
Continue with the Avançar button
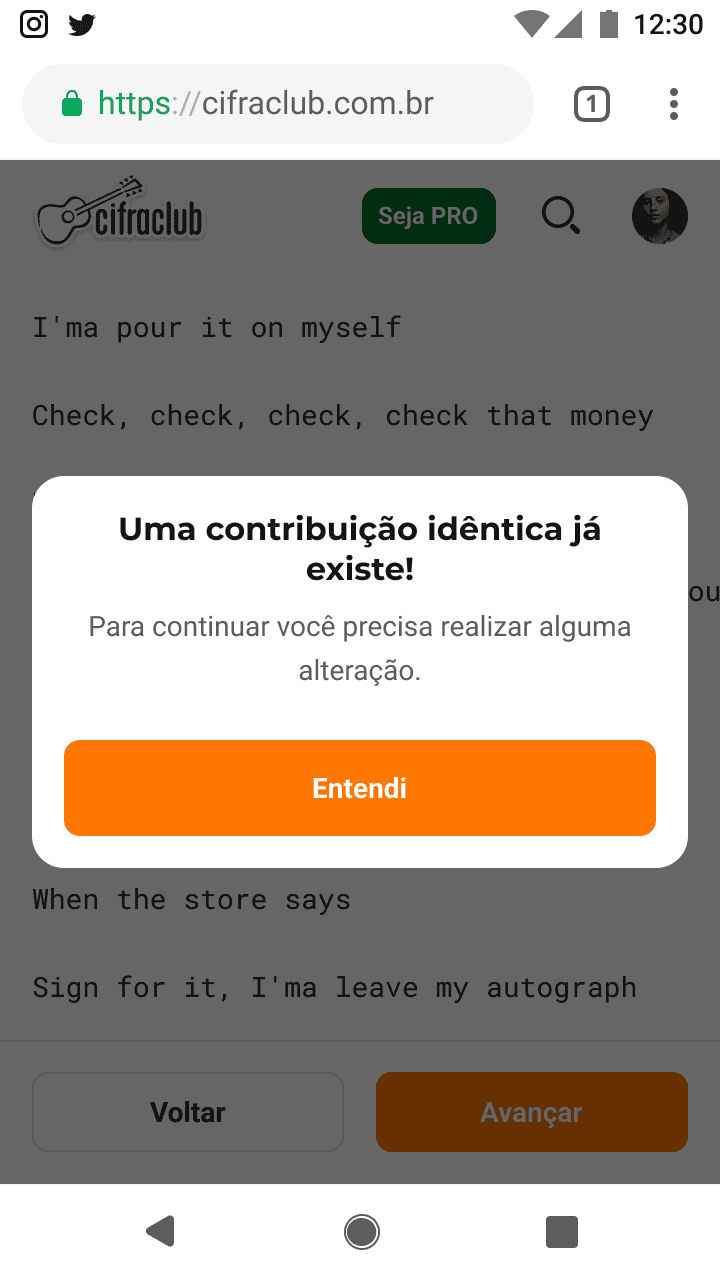click(531, 1112)
